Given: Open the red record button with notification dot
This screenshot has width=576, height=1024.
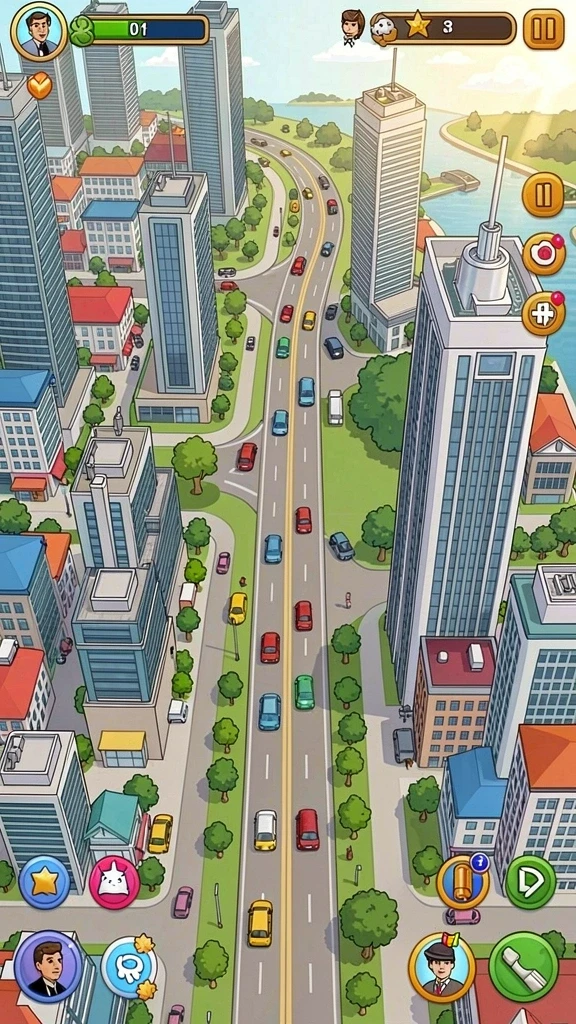Looking at the screenshot, I should pos(543,254).
